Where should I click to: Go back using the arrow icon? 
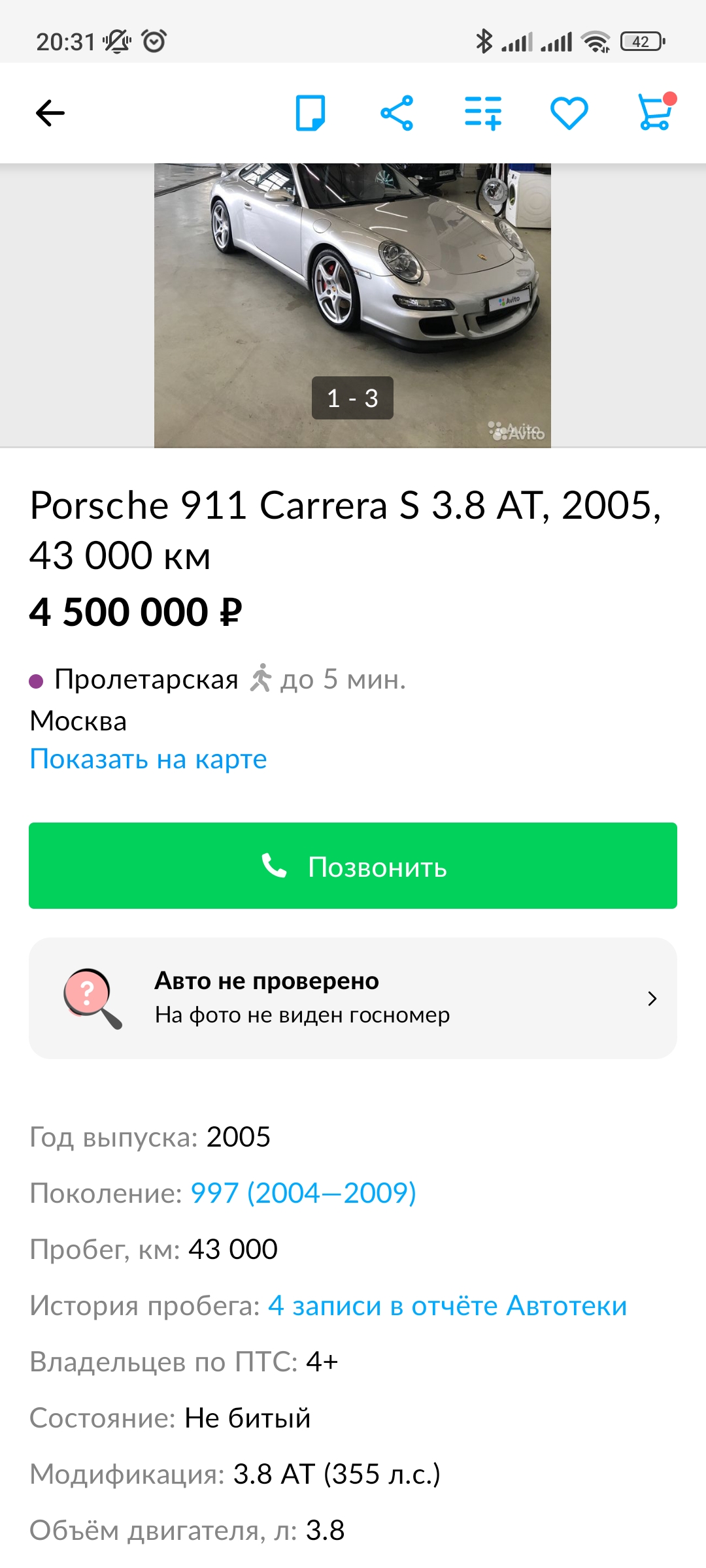[x=50, y=113]
